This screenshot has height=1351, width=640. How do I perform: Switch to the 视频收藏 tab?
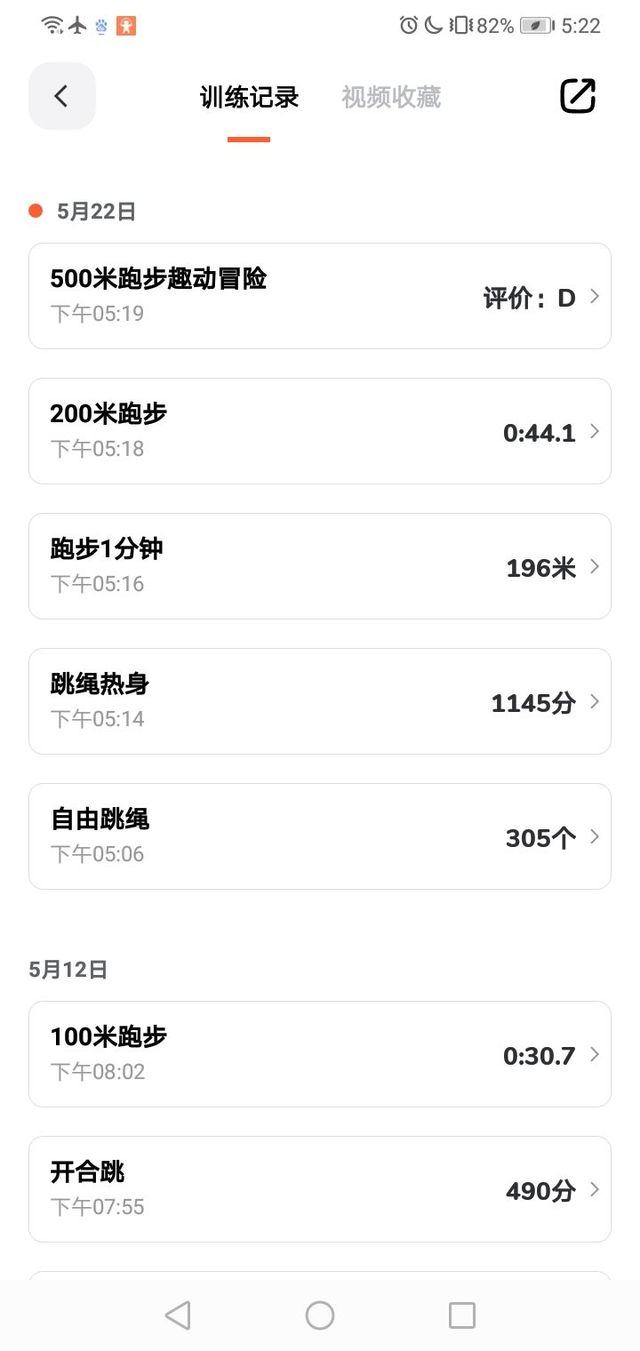(x=391, y=97)
